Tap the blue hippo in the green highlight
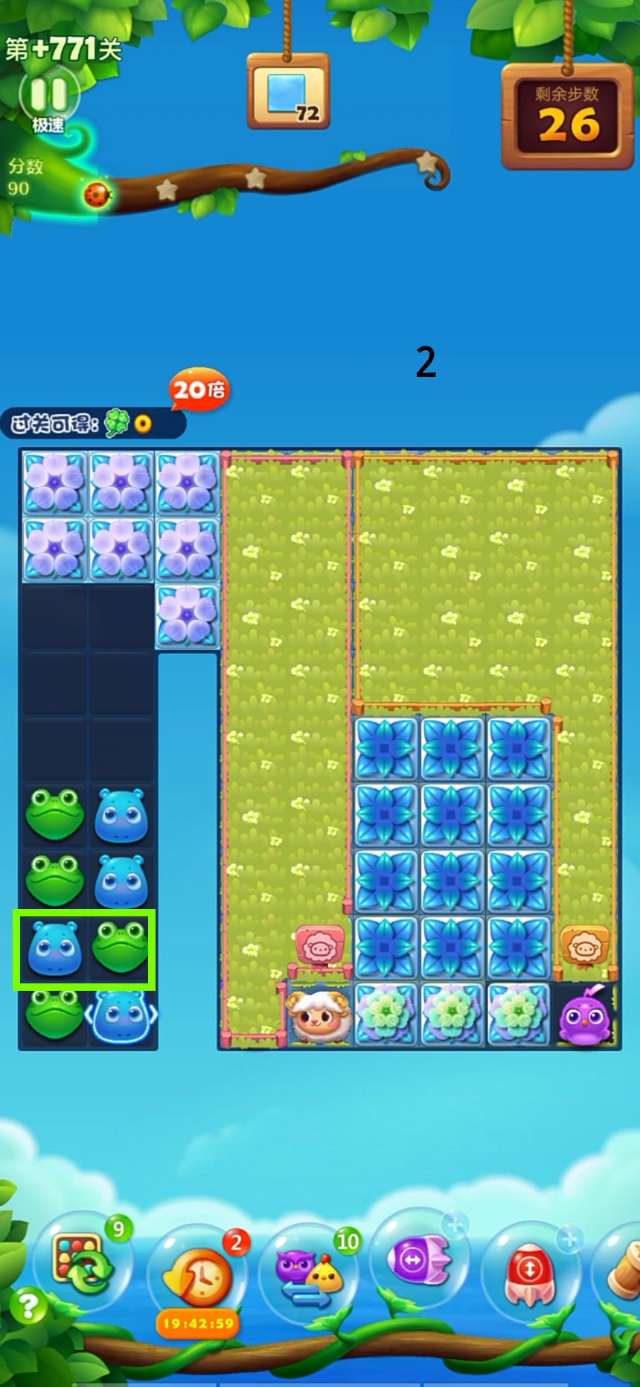This screenshot has height=1387, width=640. [x=53, y=948]
